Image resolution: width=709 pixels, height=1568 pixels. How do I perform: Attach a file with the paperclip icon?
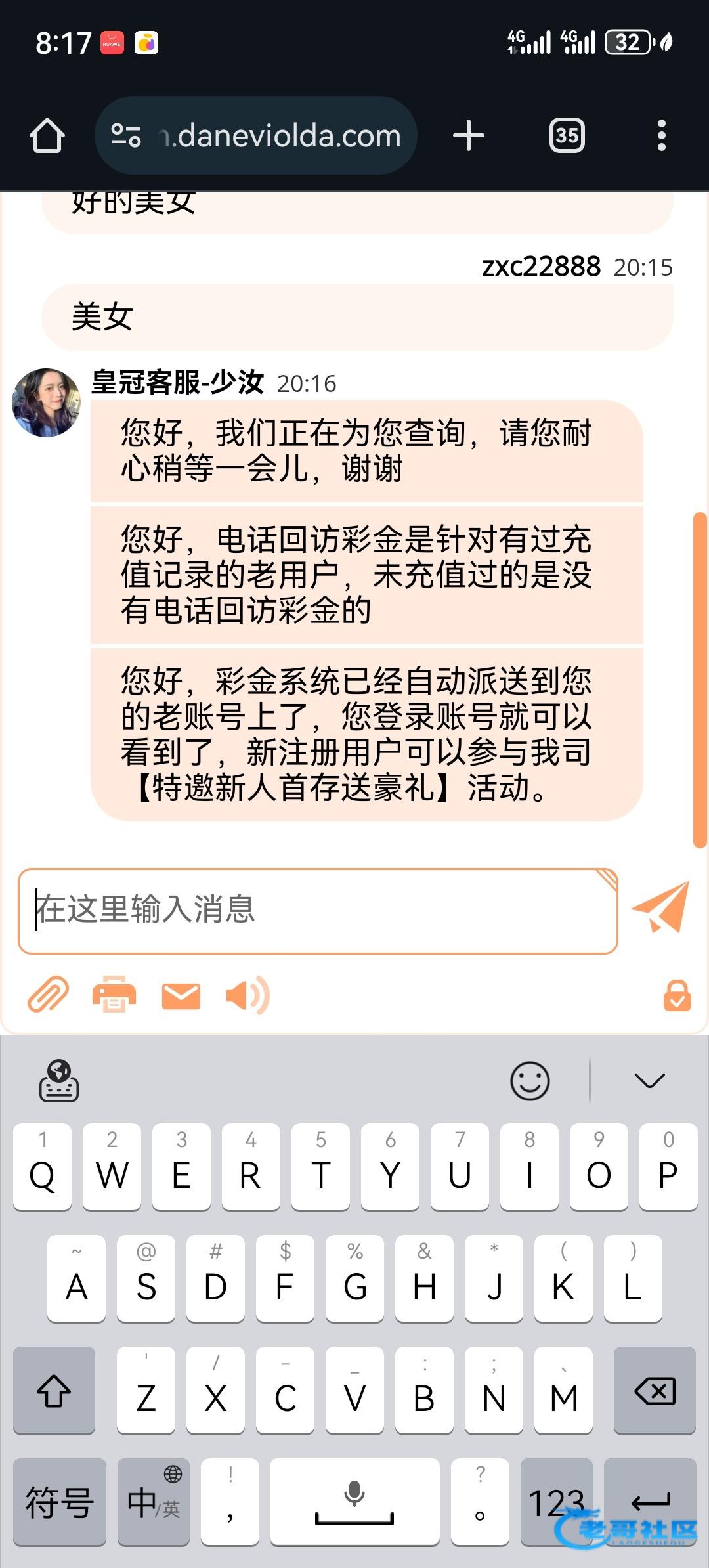[x=48, y=995]
